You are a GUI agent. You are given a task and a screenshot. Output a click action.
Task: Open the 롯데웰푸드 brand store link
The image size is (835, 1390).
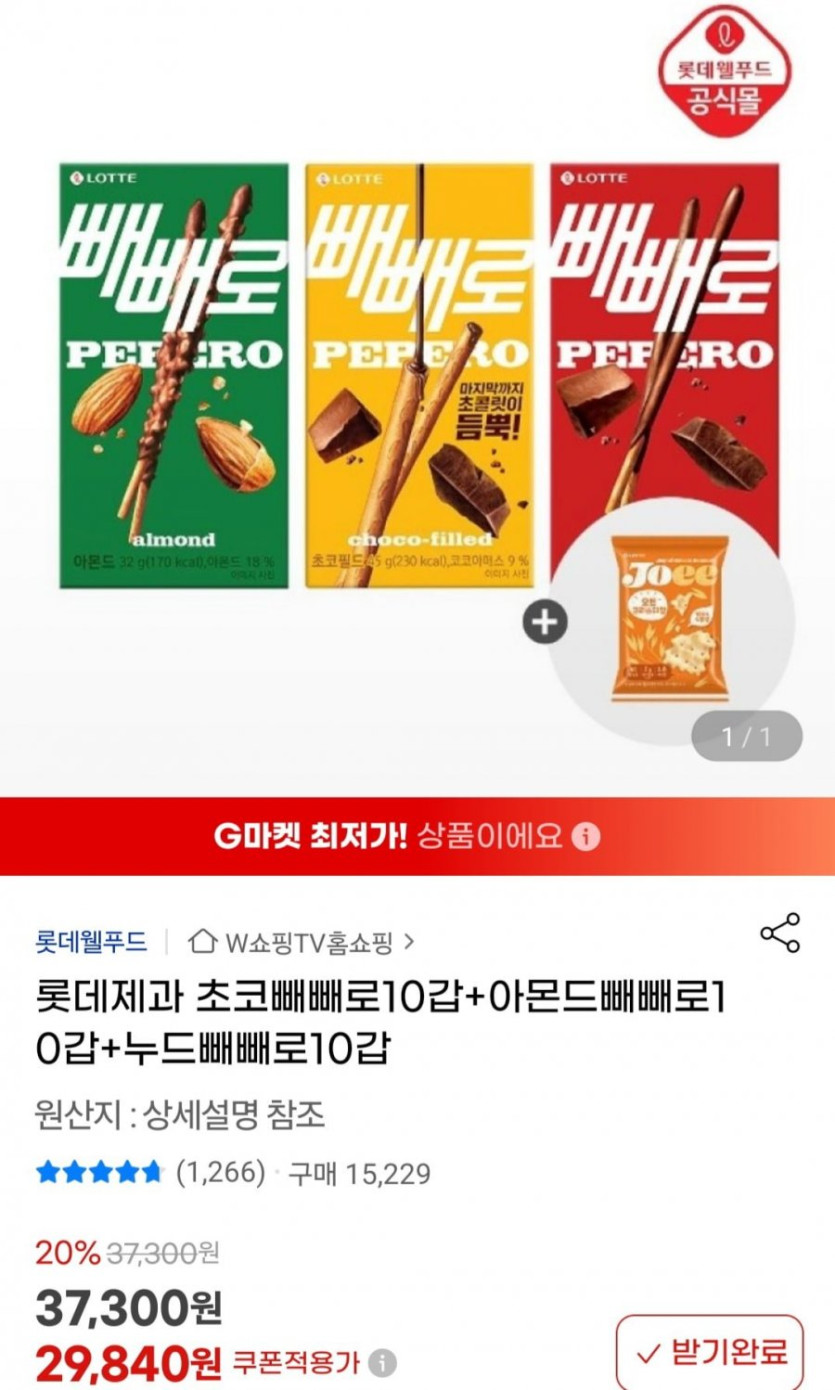point(91,941)
